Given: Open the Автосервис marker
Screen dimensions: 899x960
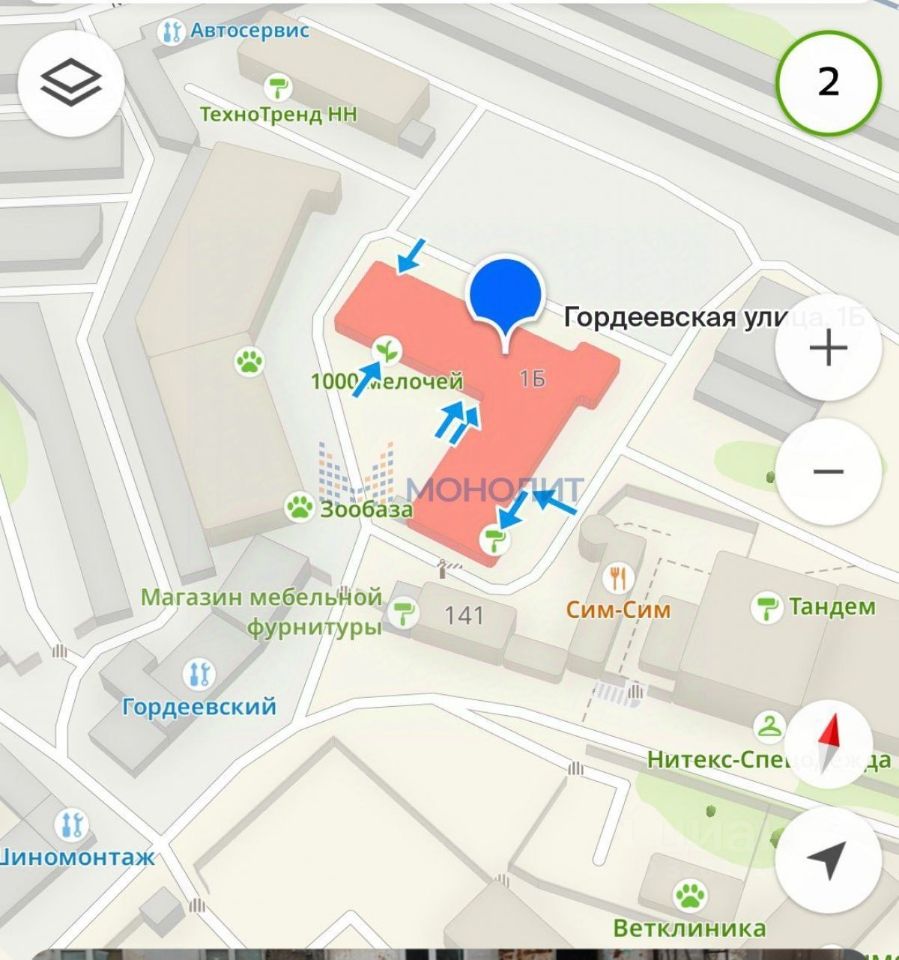Looking at the screenshot, I should pos(173,31).
